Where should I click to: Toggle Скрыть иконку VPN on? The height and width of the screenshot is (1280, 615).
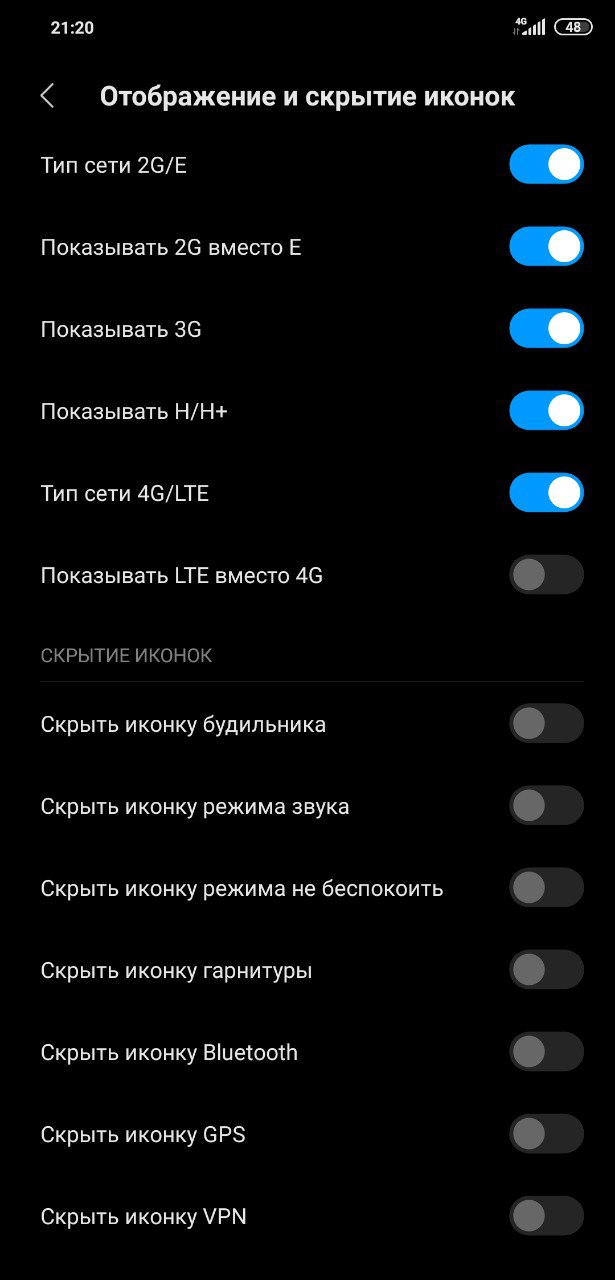click(546, 1216)
